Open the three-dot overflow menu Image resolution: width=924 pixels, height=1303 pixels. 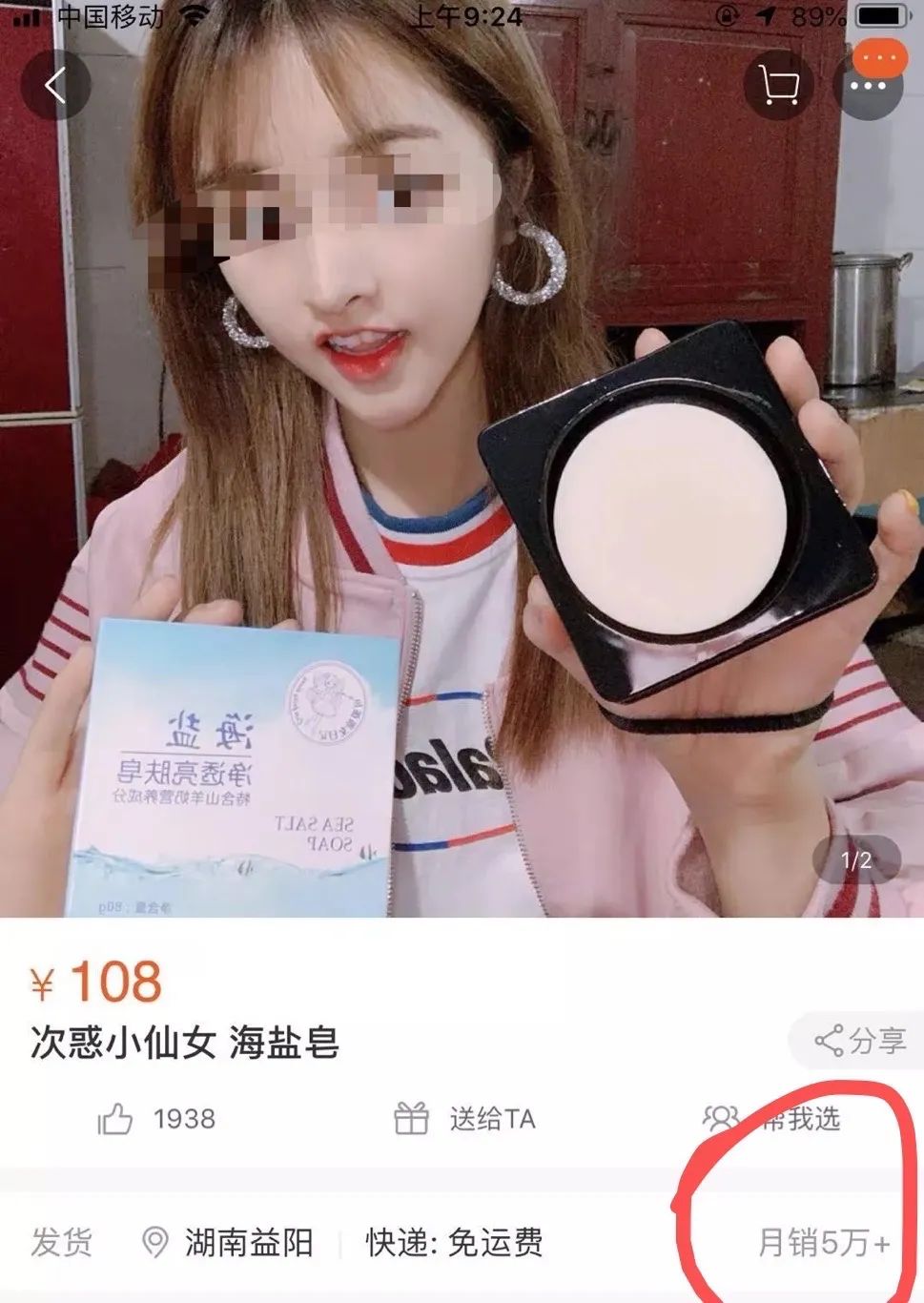point(868,86)
